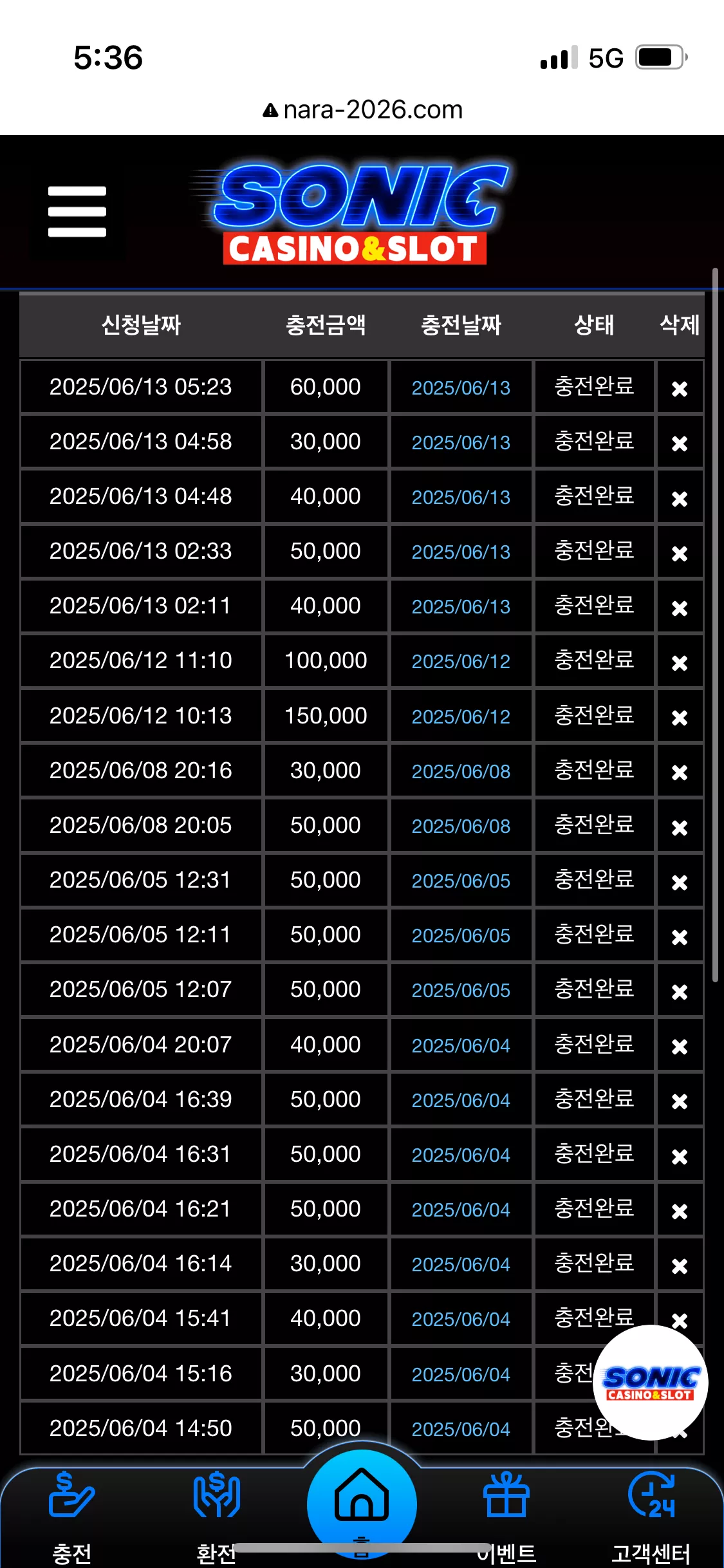The width and height of the screenshot is (724, 1568).
Task: Delete the 2025/06/04 20:07 entry
Action: coord(680,1047)
